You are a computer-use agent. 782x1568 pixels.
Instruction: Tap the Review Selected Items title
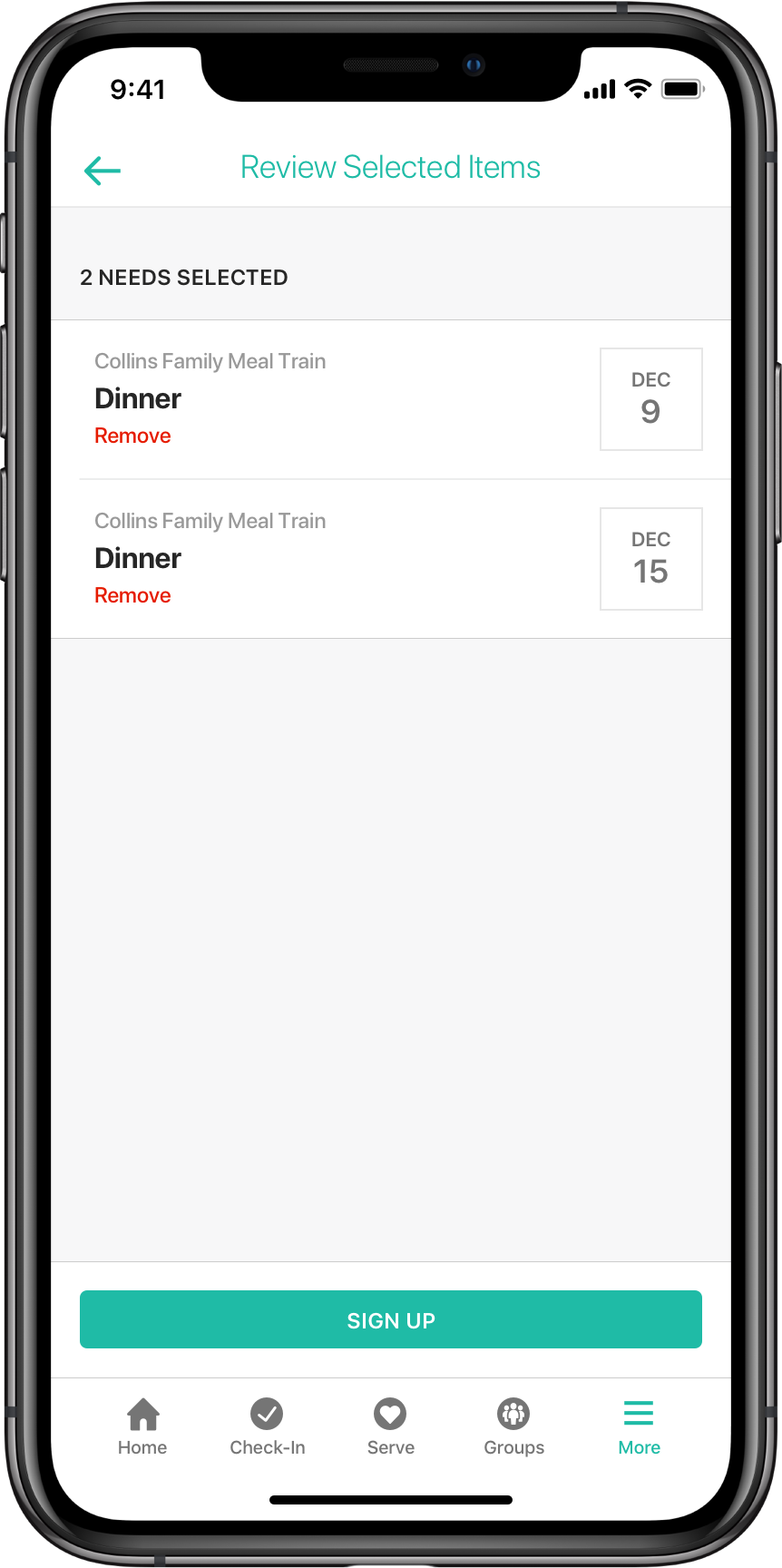390,167
